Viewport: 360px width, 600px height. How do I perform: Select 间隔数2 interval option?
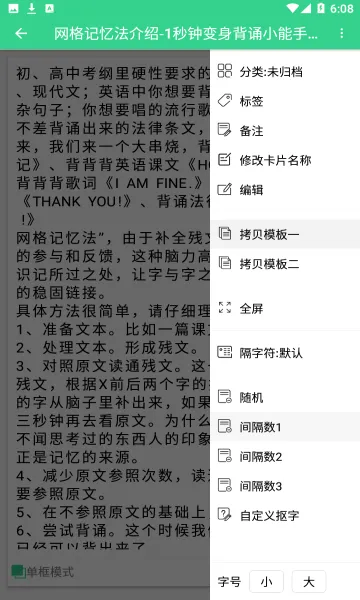click(x=285, y=457)
